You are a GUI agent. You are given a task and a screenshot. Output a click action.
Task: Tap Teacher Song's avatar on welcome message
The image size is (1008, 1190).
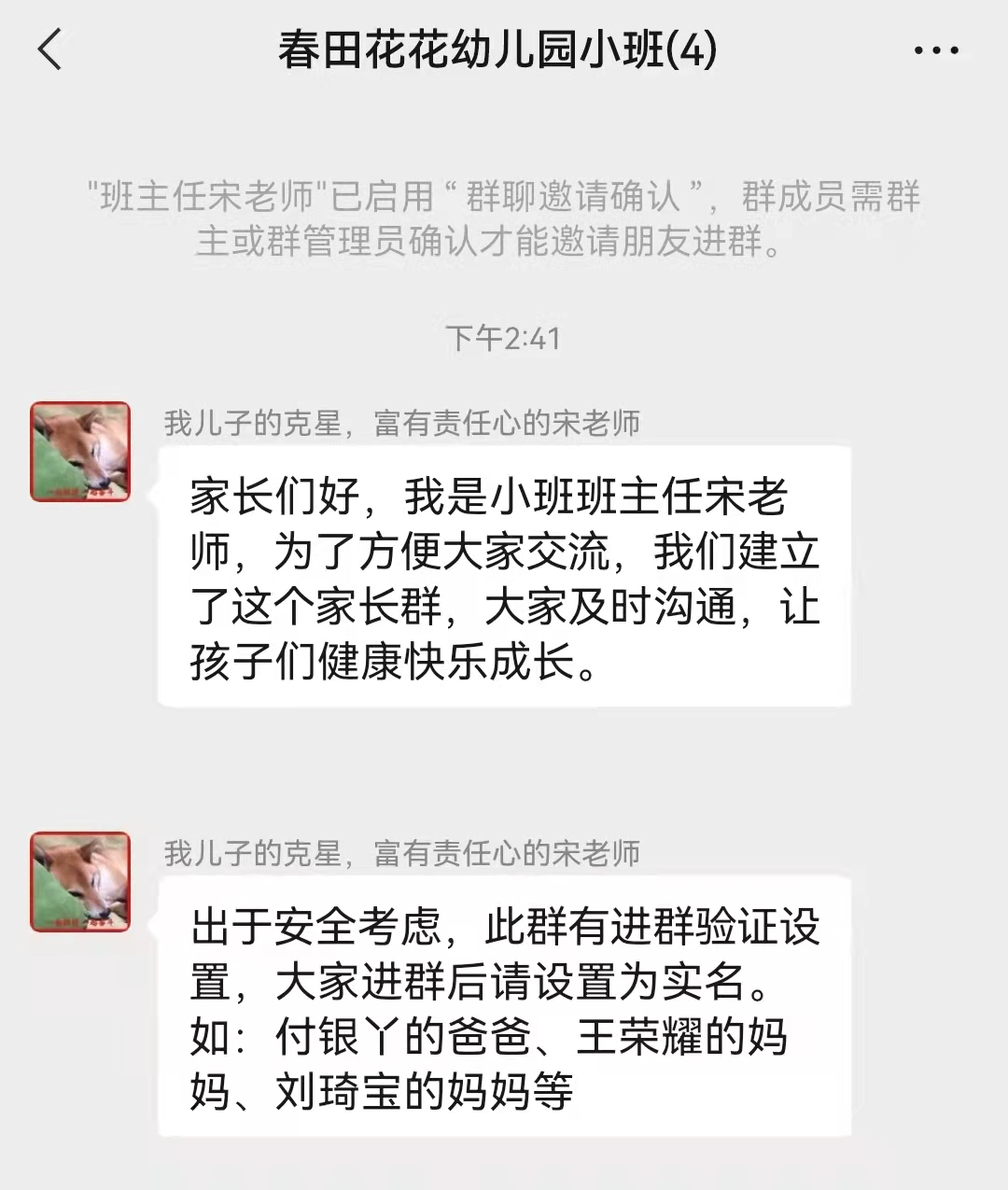tap(80, 452)
